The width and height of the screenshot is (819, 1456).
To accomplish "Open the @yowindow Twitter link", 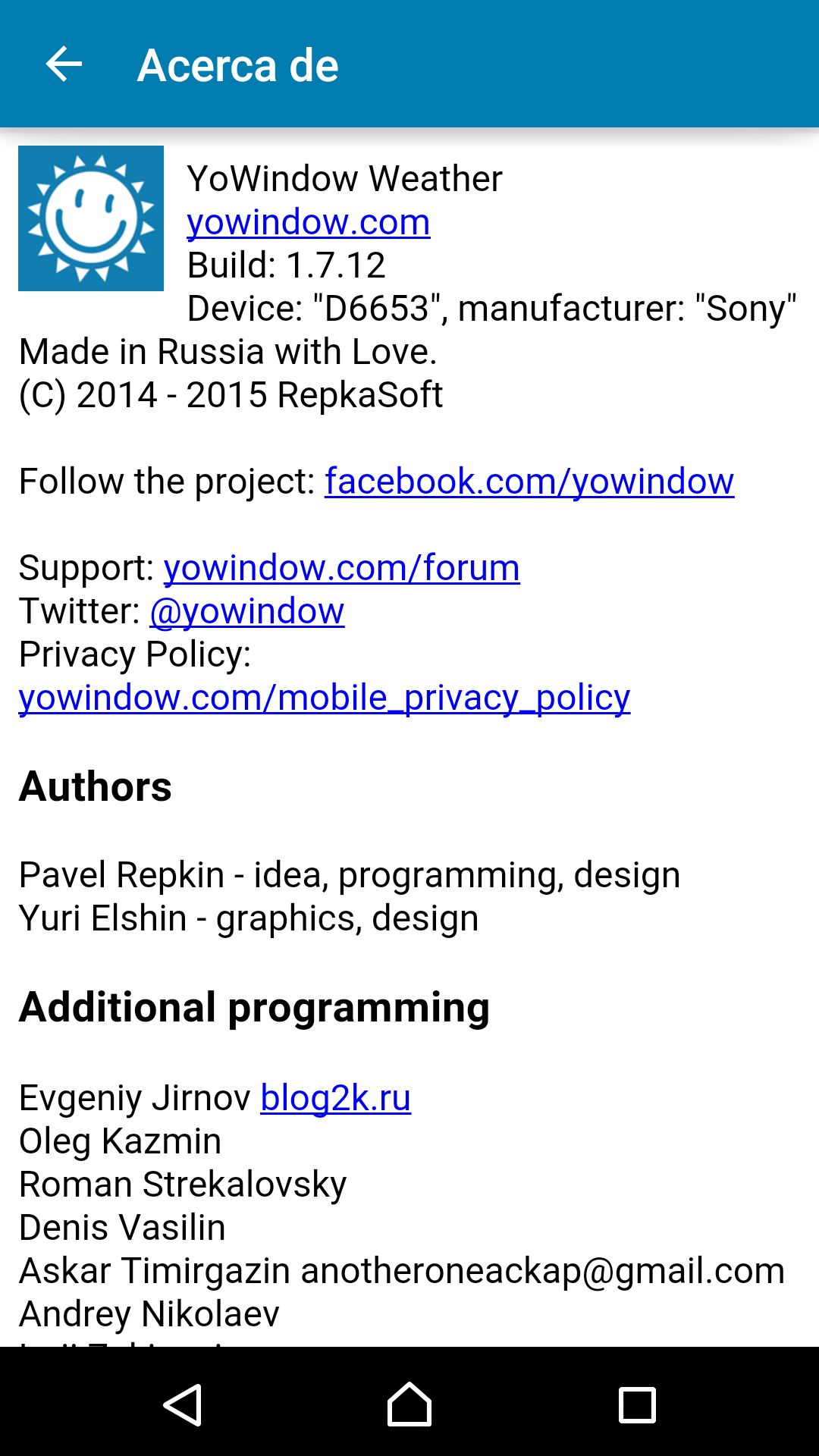I will click(x=247, y=611).
